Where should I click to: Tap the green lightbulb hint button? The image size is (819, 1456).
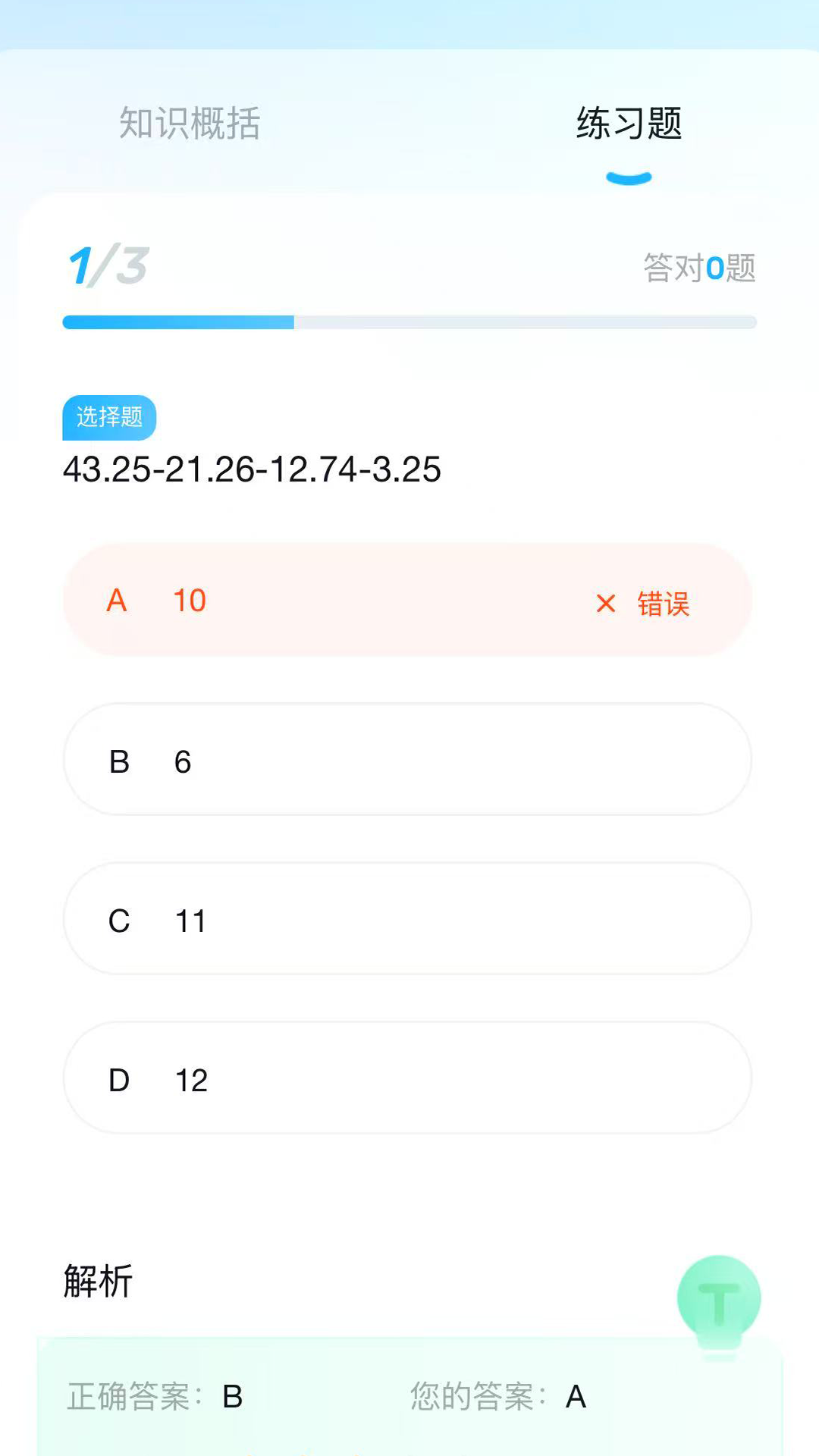[719, 1304]
